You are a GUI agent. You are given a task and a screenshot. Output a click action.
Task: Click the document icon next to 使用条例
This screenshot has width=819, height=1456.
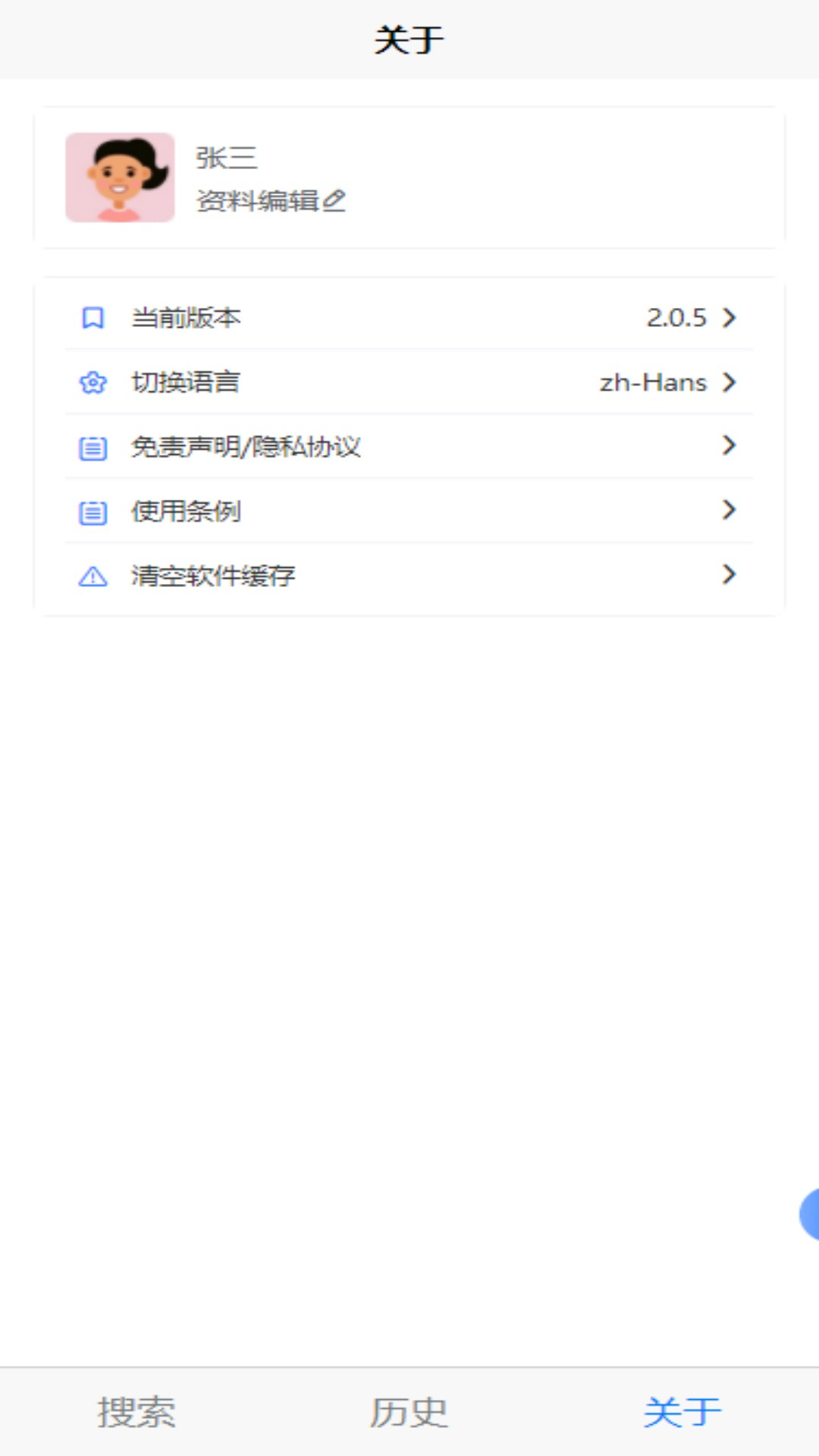92,511
